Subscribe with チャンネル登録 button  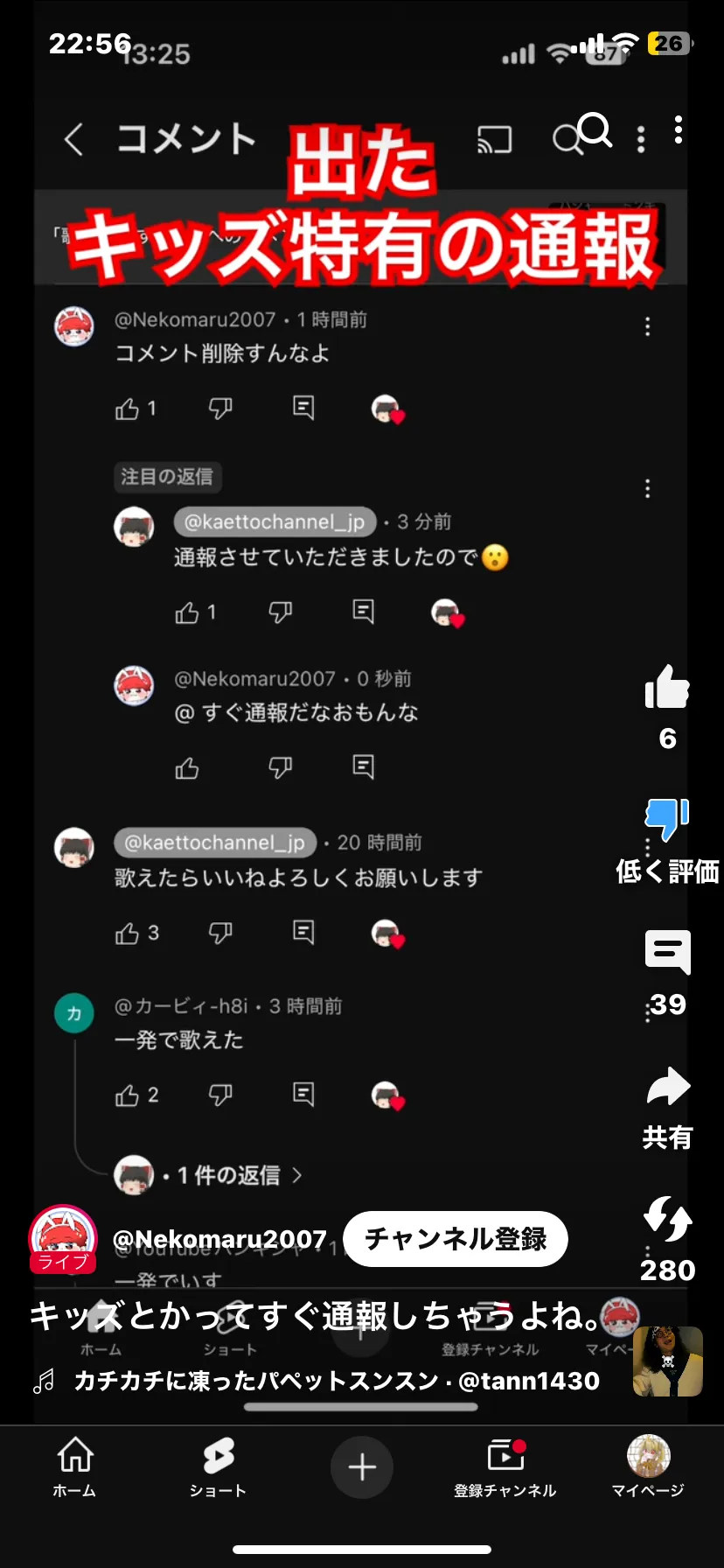click(456, 1238)
